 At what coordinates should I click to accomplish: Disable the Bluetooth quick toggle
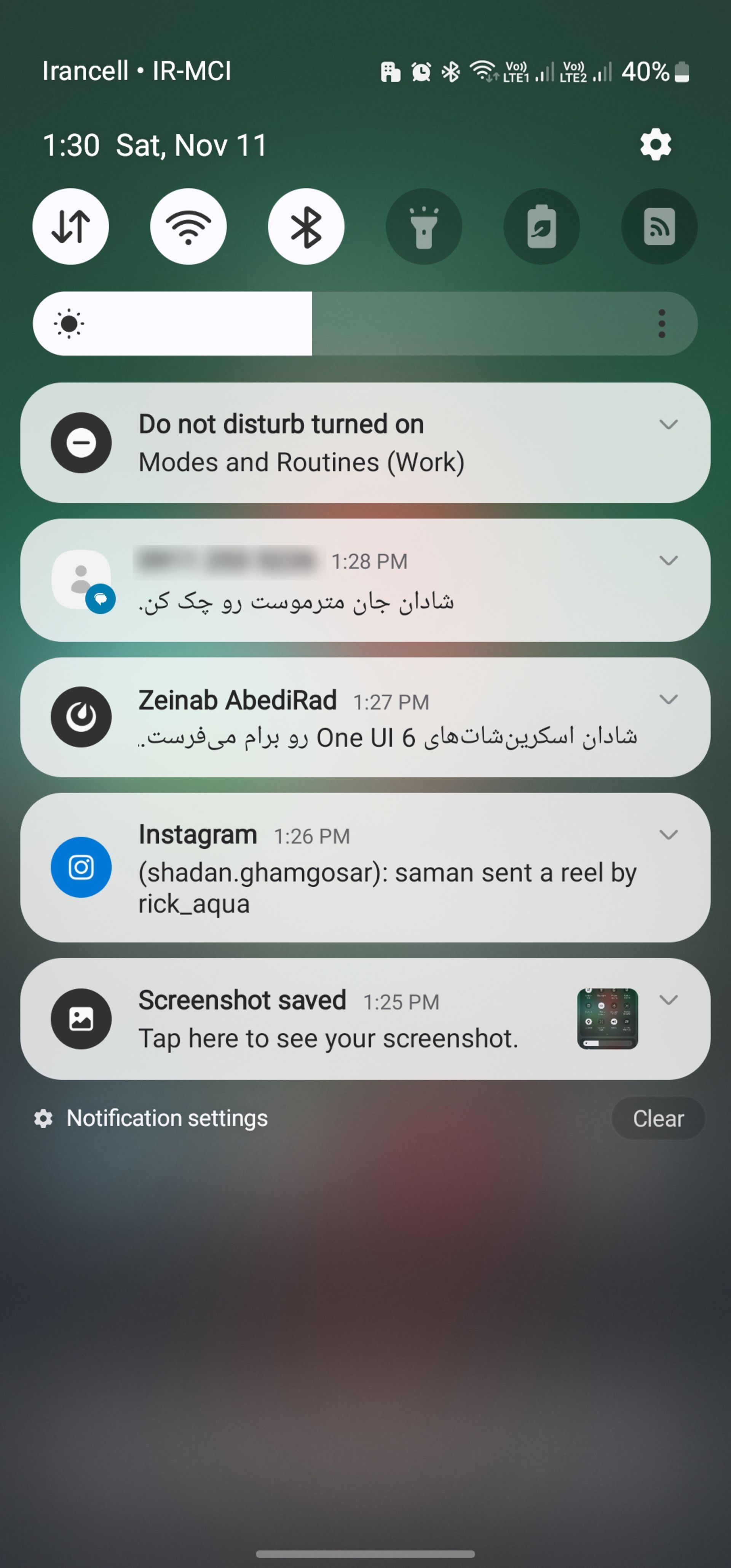tap(306, 227)
